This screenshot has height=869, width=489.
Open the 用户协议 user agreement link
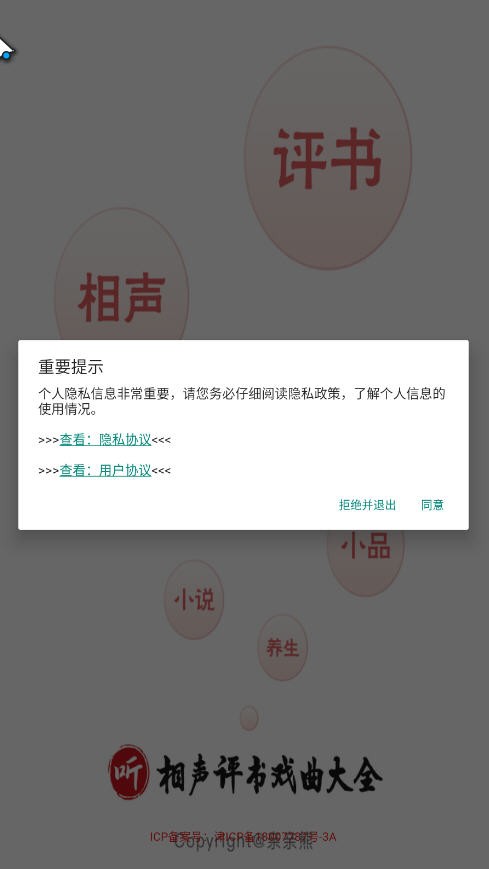105,471
